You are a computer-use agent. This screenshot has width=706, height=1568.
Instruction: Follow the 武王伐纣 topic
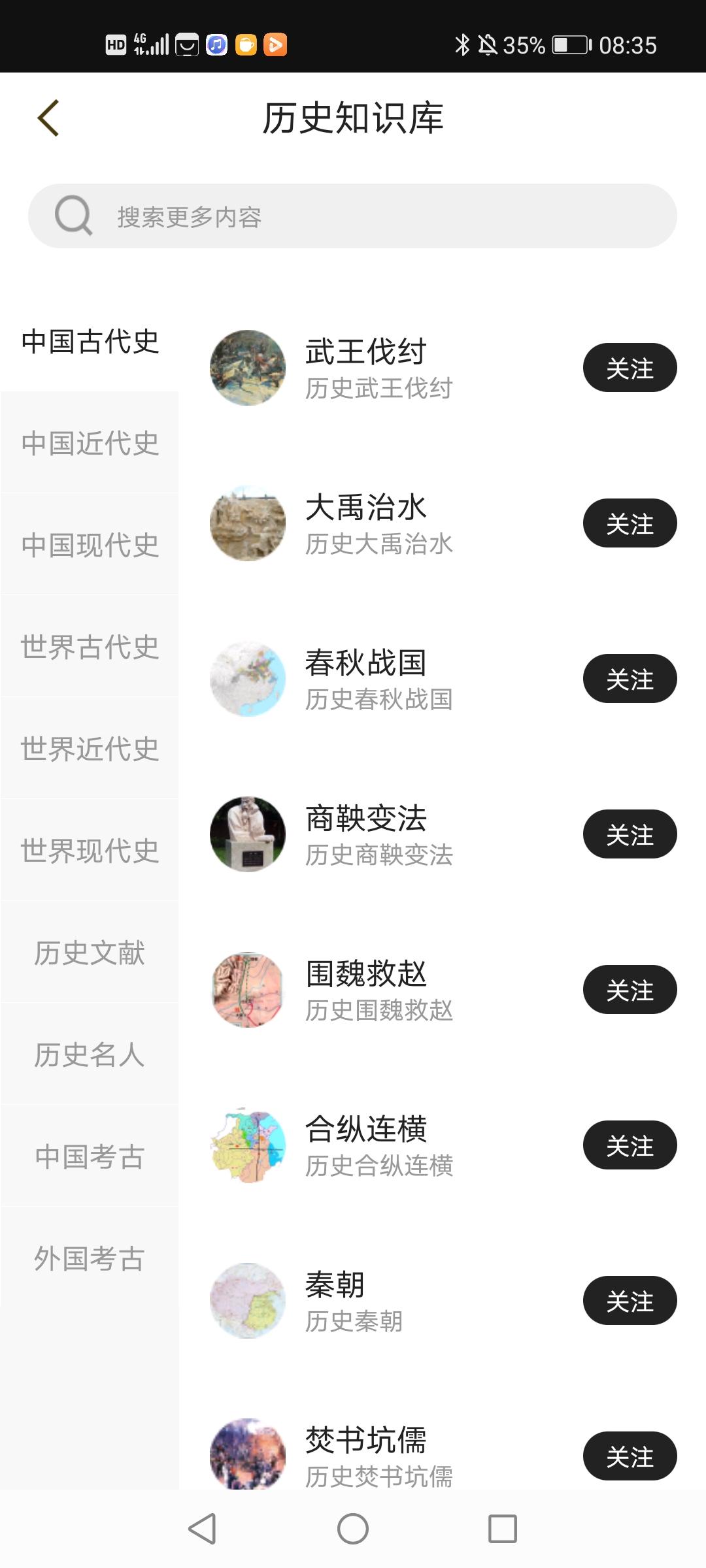click(x=630, y=368)
